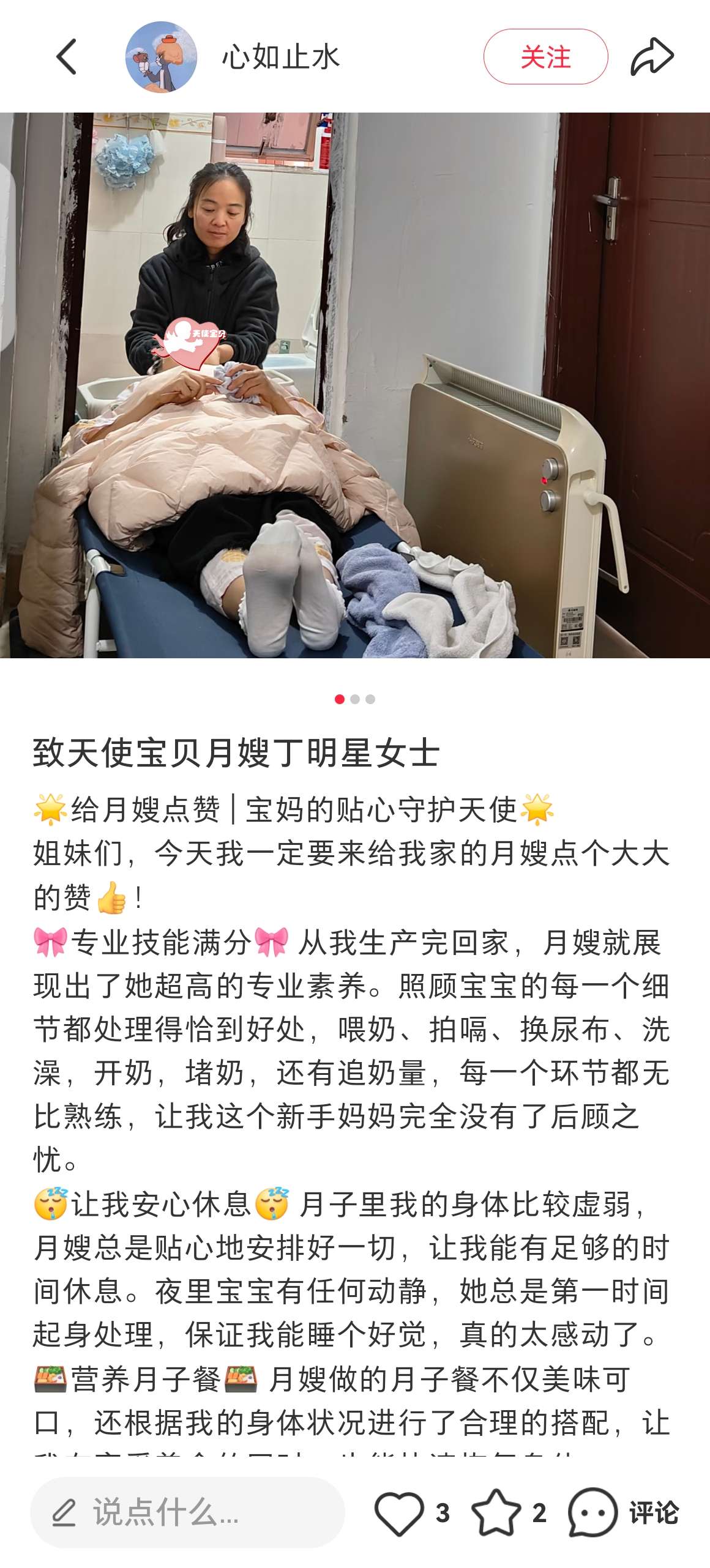Open the 评论 comments section
Screen dimensions: 710x1568
tap(623, 1512)
